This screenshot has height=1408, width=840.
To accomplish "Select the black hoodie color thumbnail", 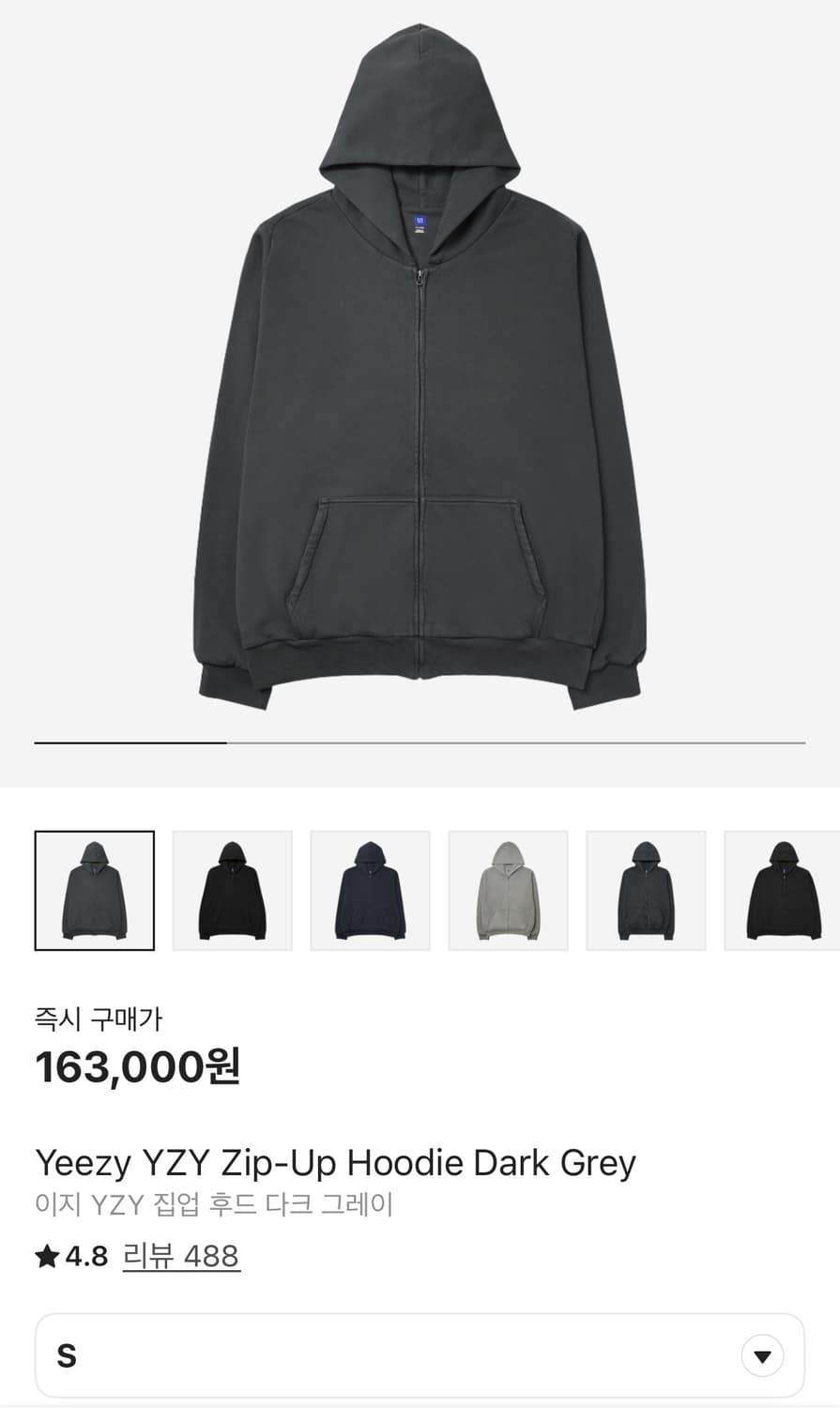I will tap(232, 889).
